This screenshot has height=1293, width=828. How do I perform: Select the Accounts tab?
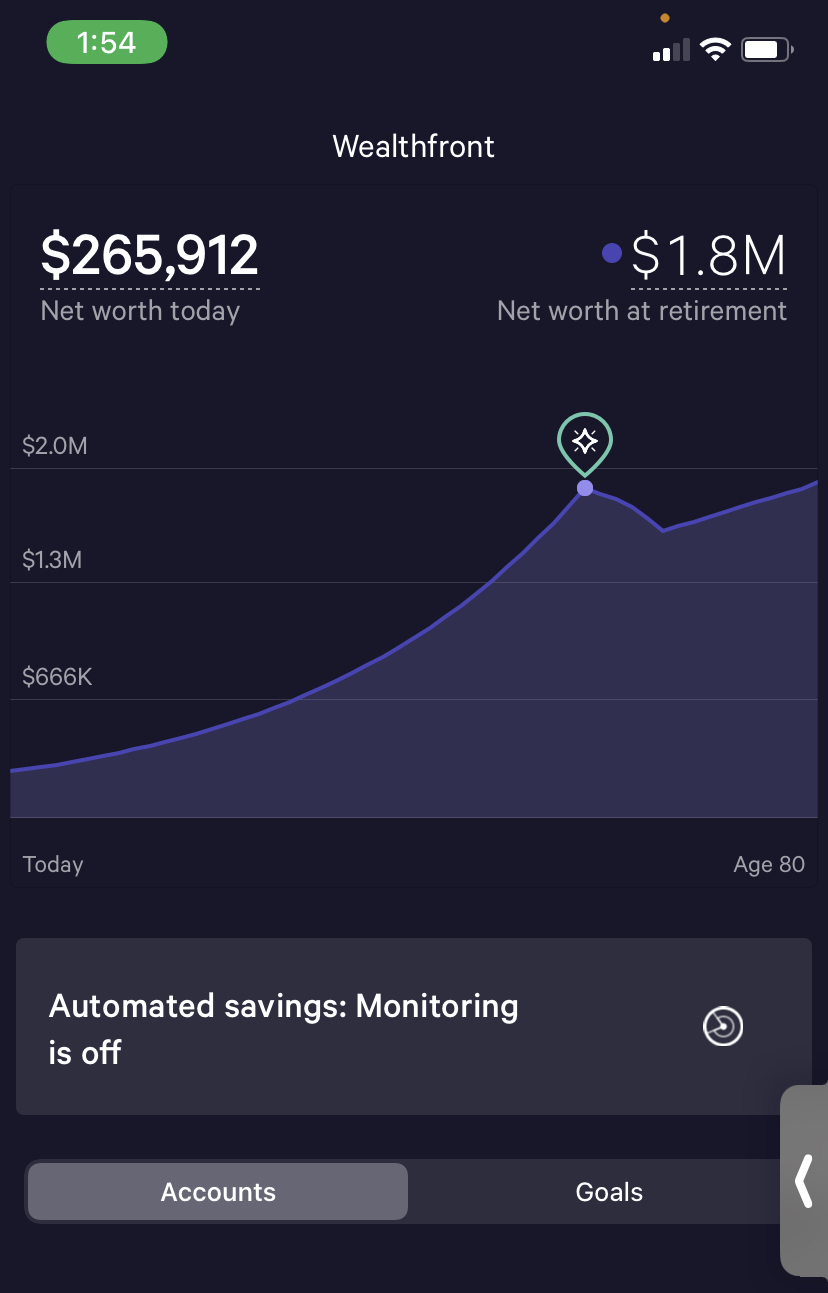coord(218,1192)
